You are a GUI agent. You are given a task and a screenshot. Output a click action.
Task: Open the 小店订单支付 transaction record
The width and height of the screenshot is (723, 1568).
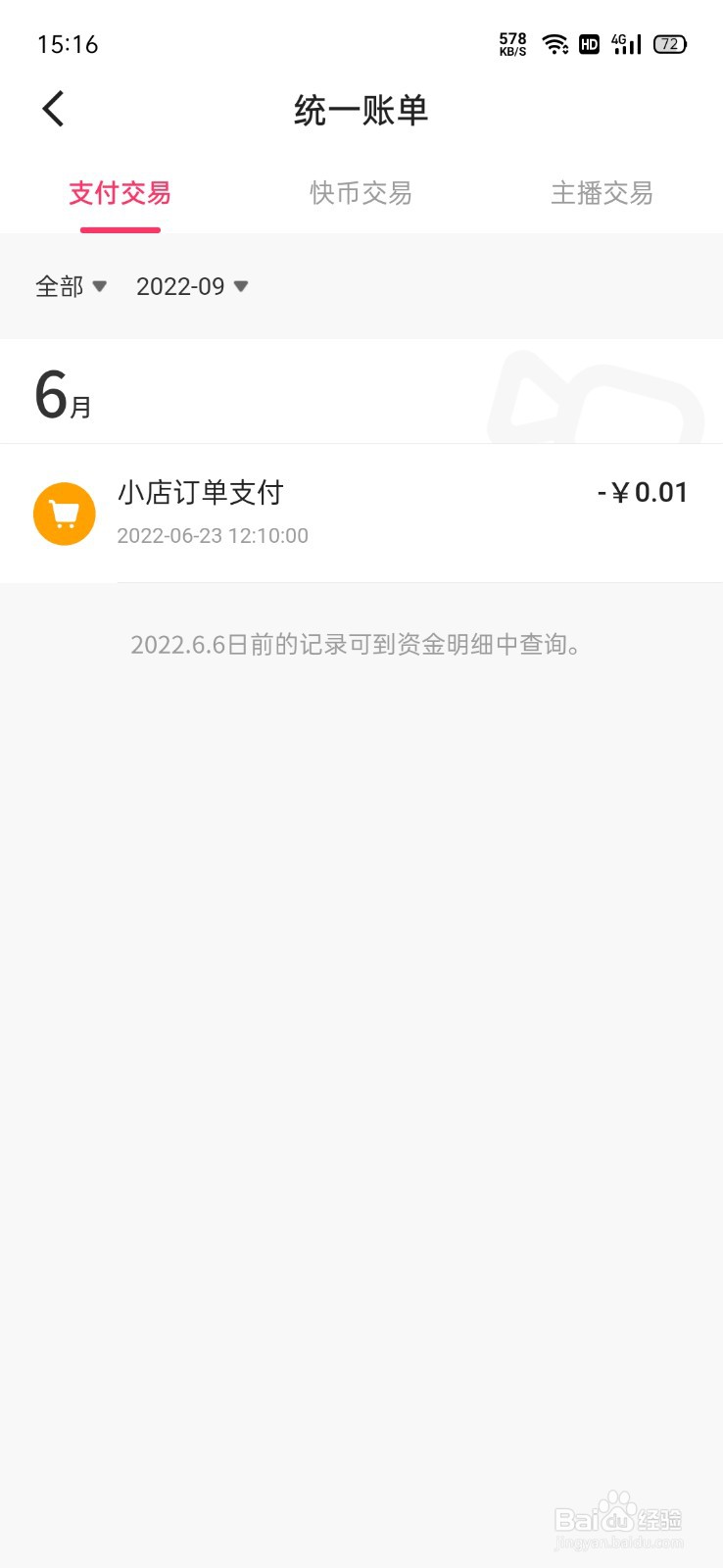coord(361,514)
